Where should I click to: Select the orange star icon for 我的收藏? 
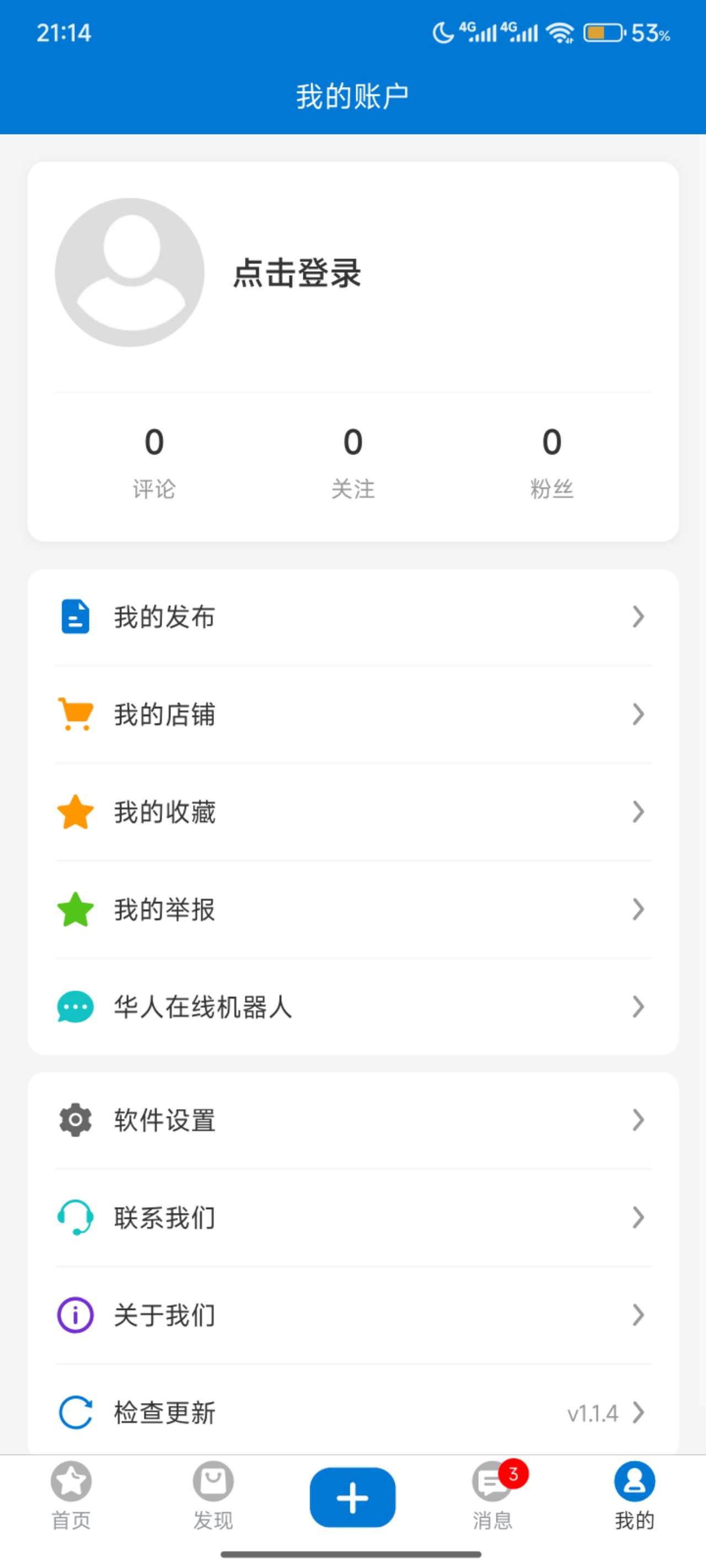click(x=74, y=812)
